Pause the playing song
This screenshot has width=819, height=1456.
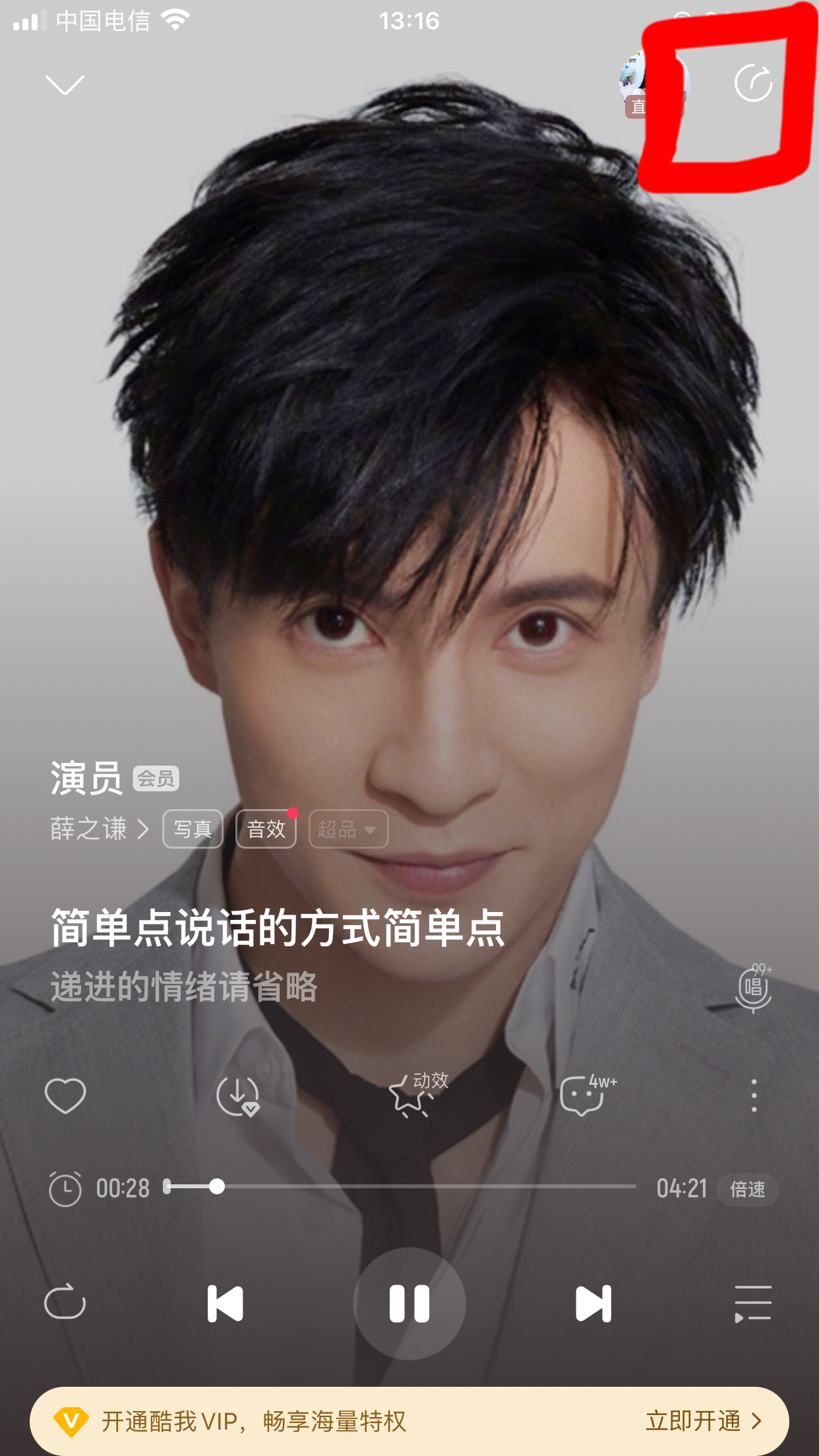tap(409, 1303)
